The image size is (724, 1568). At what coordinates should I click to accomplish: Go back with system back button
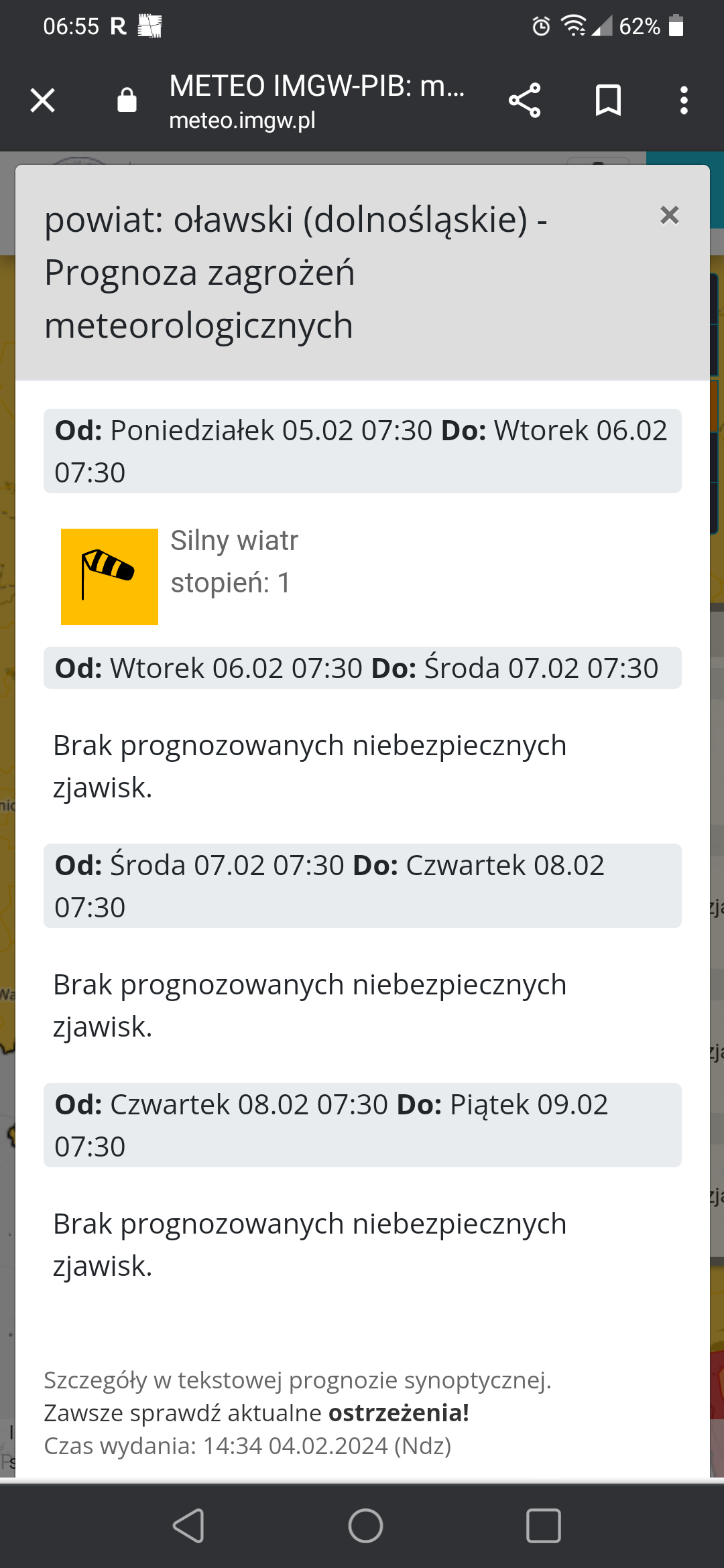coord(188,1526)
